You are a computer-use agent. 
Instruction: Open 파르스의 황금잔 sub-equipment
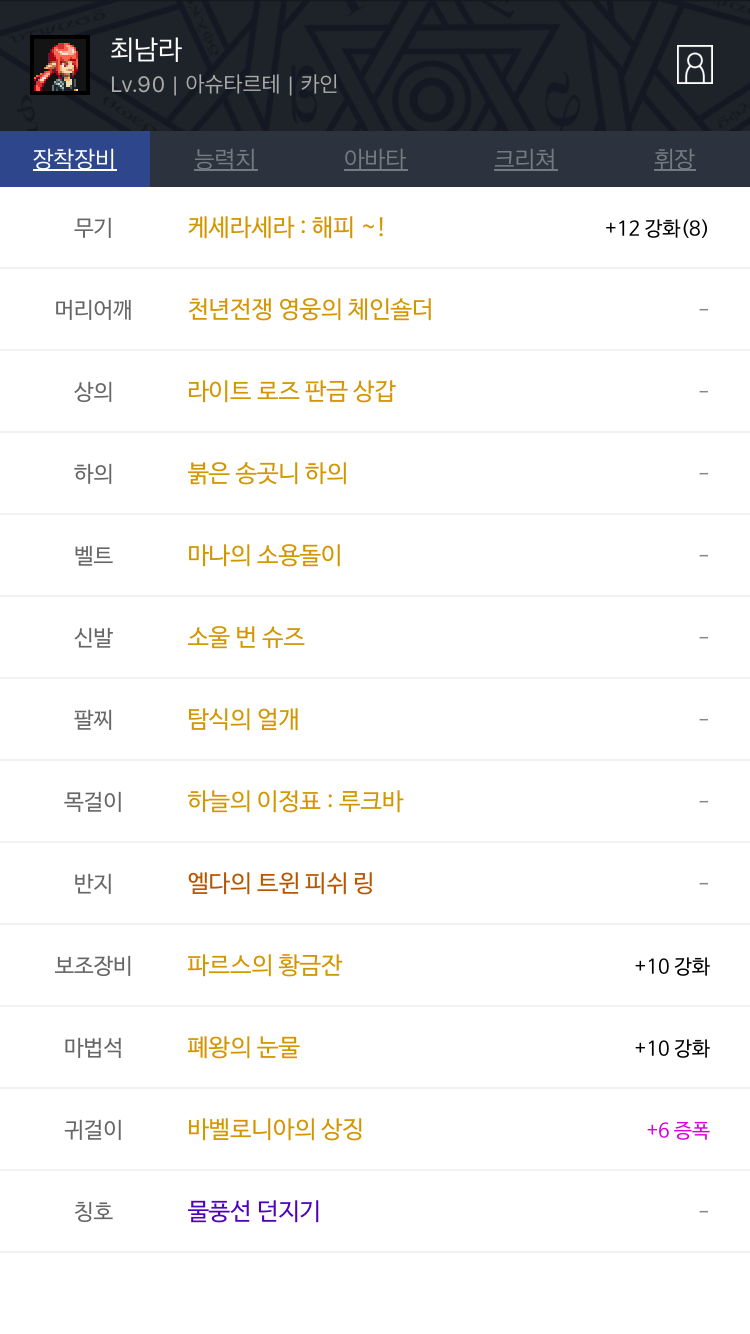point(375,965)
